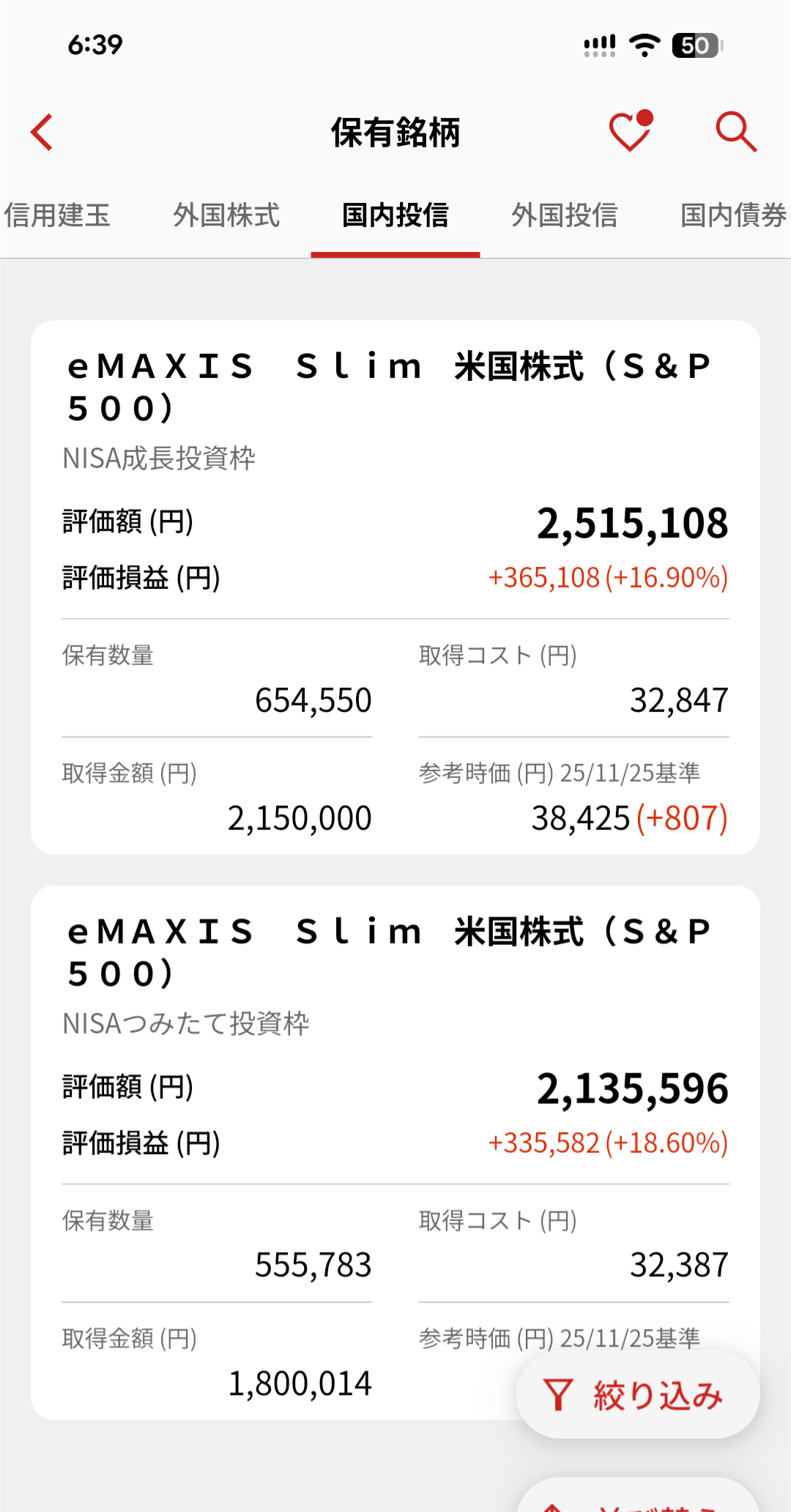
Task: Open the search magnifier
Action: [x=735, y=133]
